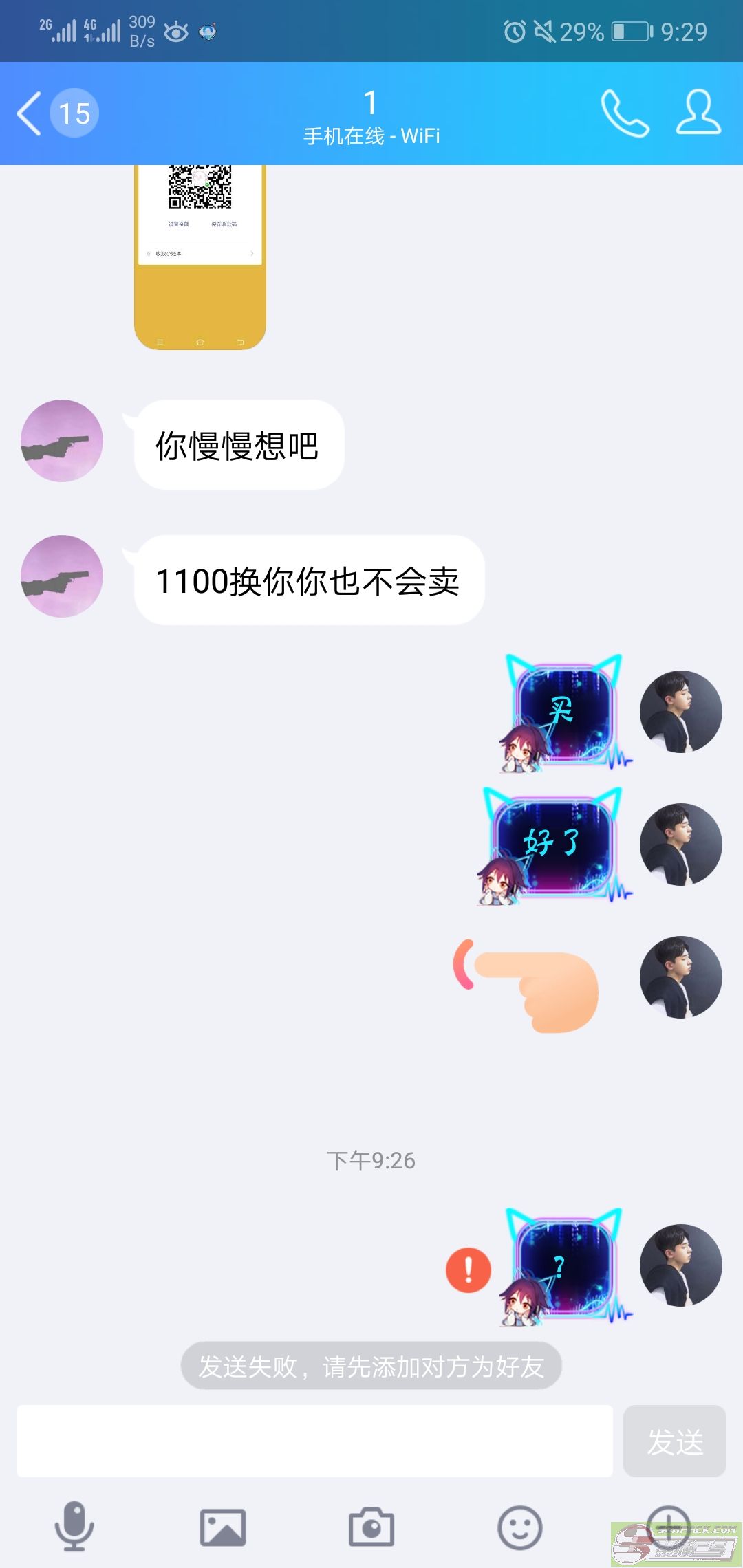Open the avatar beside 你慢慢想吧
The width and height of the screenshot is (743, 1568).
click(x=62, y=441)
